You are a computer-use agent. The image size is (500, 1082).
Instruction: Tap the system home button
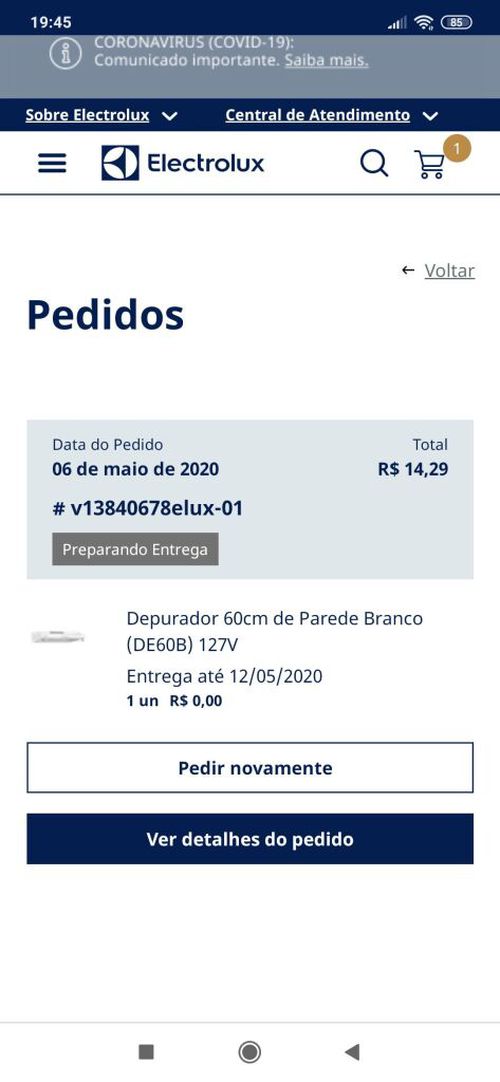tap(250, 1052)
